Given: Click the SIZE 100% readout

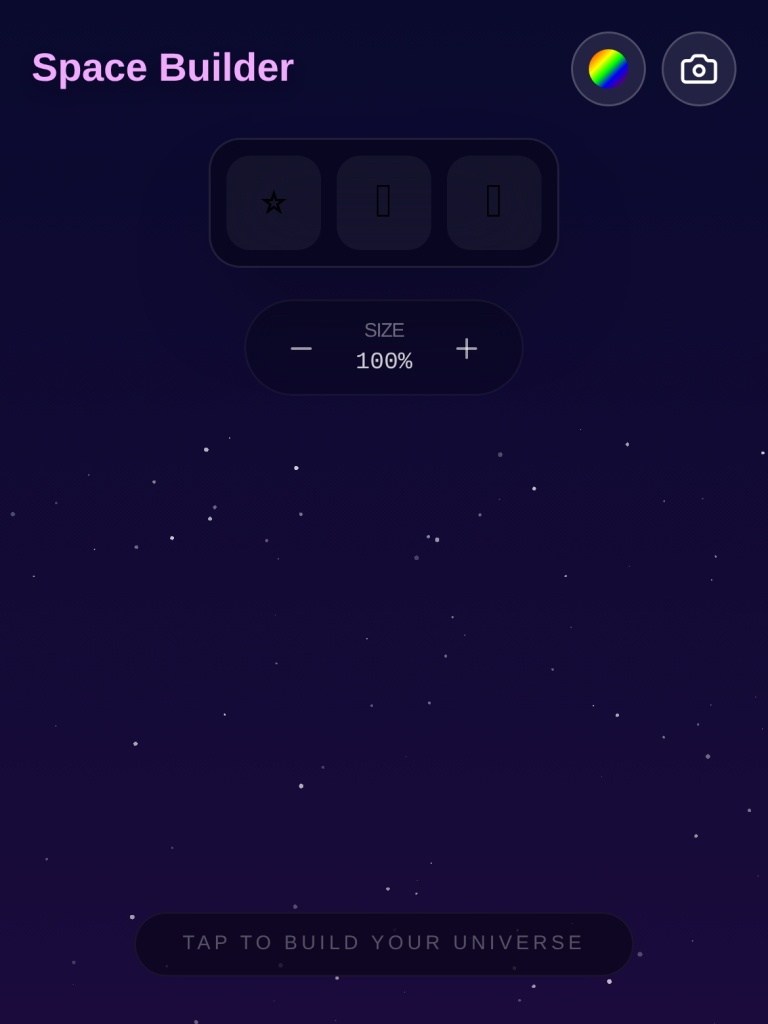Looking at the screenshot, I should [384, 348].
